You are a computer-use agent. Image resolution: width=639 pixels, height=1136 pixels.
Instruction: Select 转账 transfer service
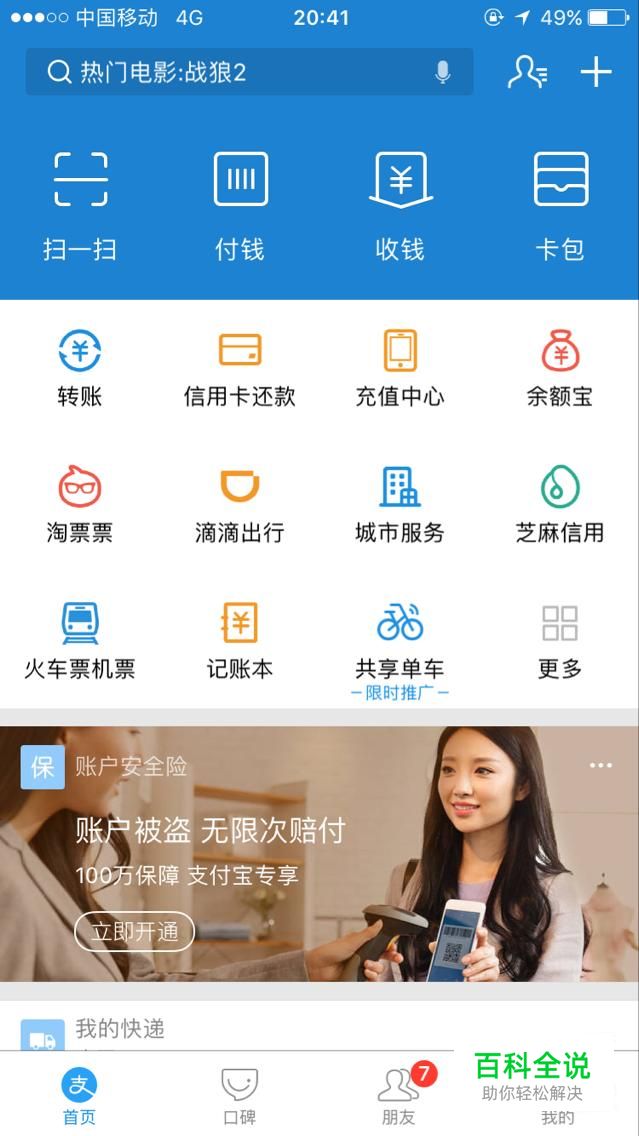click(x=80, y=368)
